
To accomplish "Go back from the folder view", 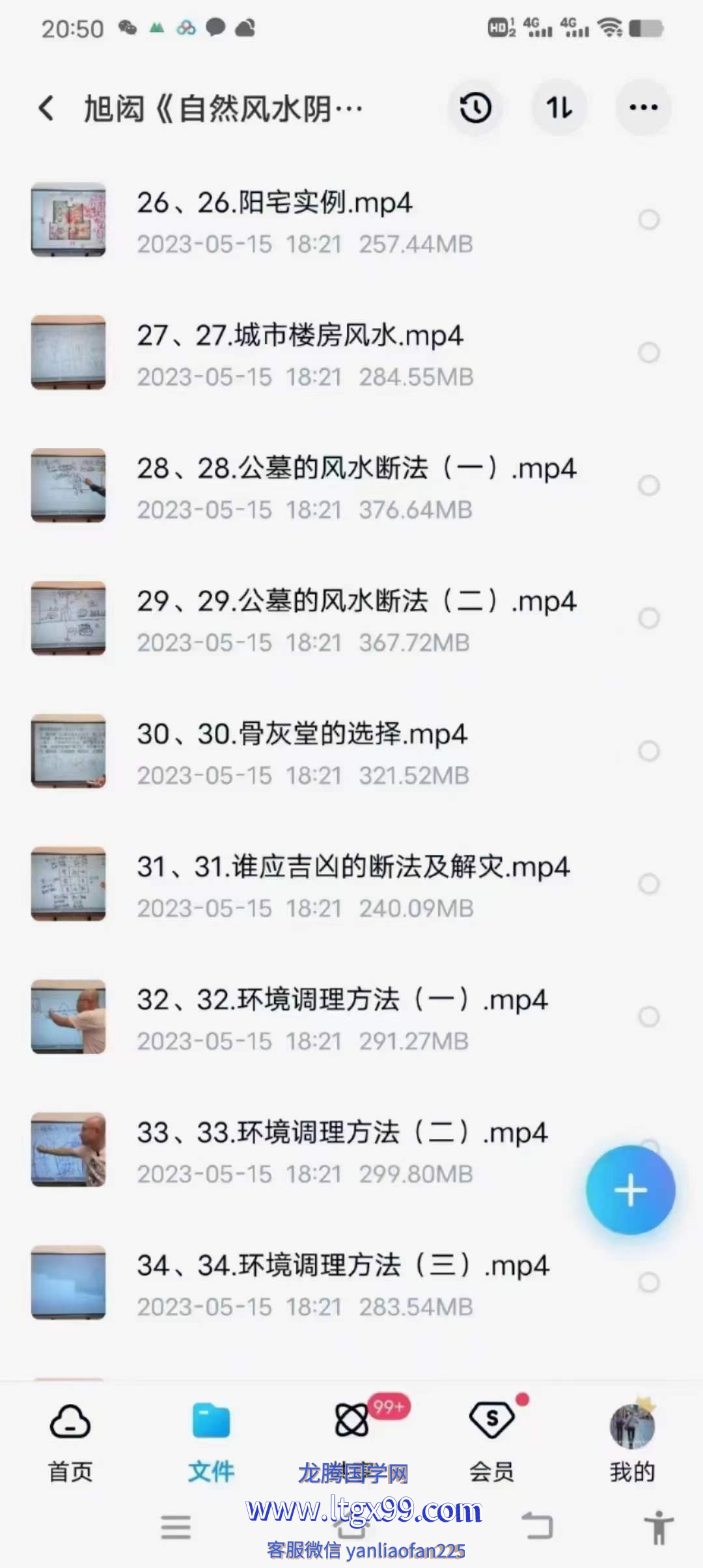I will [x=46, y=108].
